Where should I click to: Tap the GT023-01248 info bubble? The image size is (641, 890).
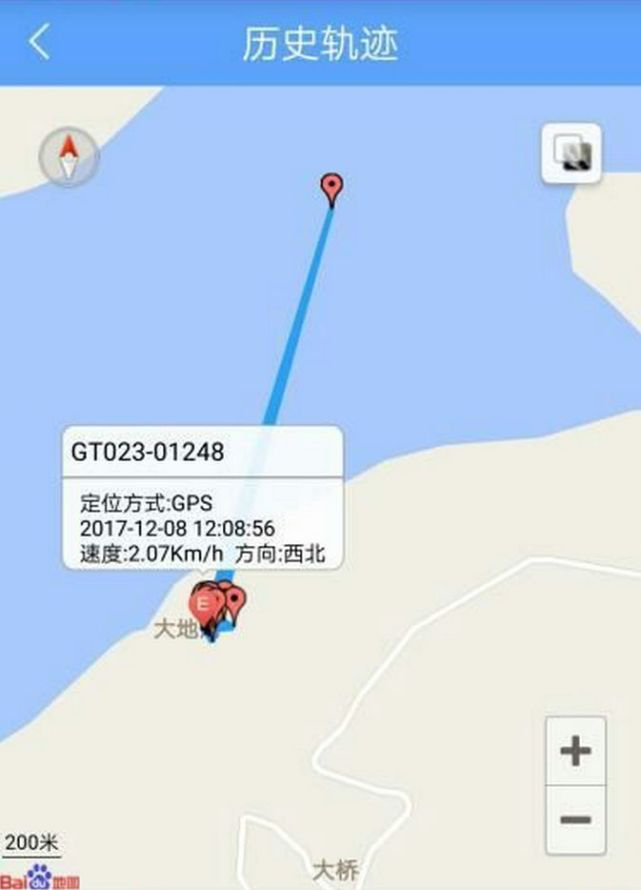tap(203, 497)
